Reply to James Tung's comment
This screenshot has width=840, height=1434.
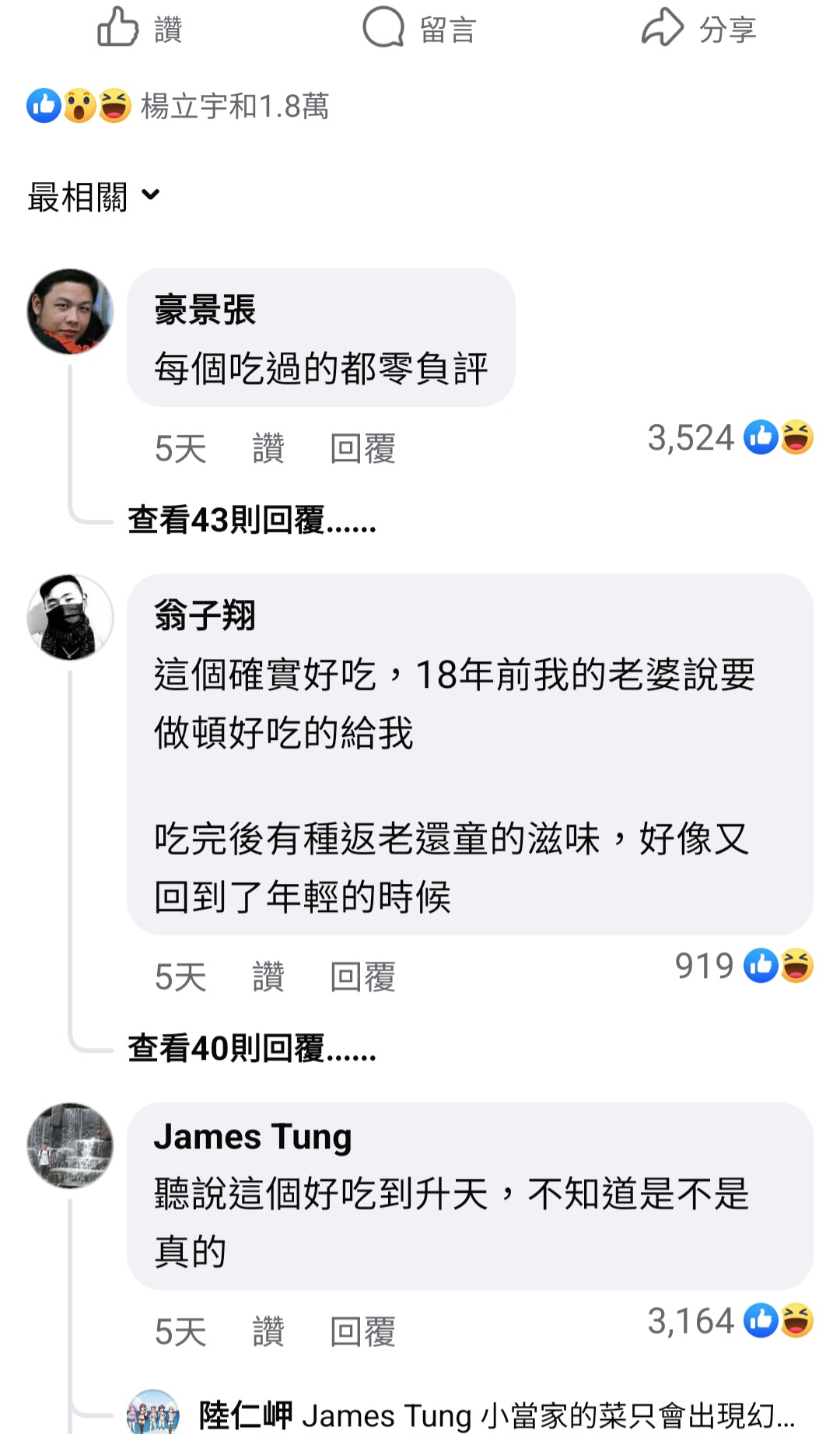[362, 1332]
